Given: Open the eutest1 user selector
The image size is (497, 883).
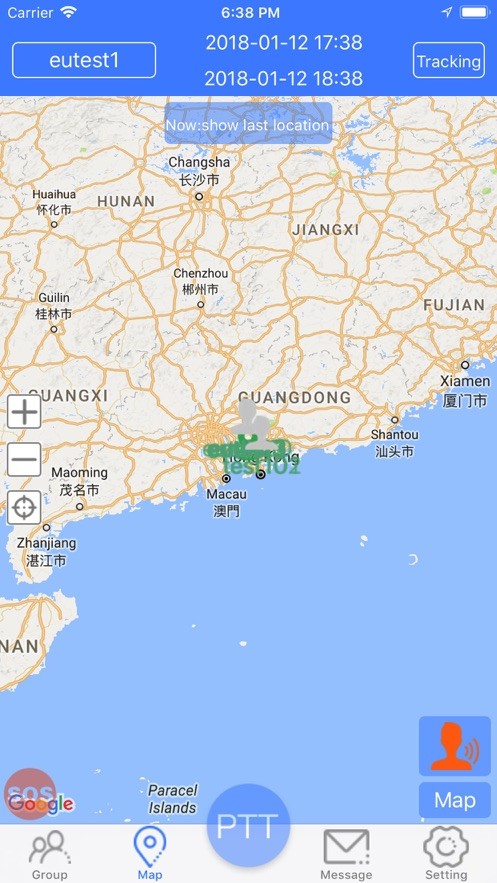Looking at the screenshot, I should coord(84,60).
